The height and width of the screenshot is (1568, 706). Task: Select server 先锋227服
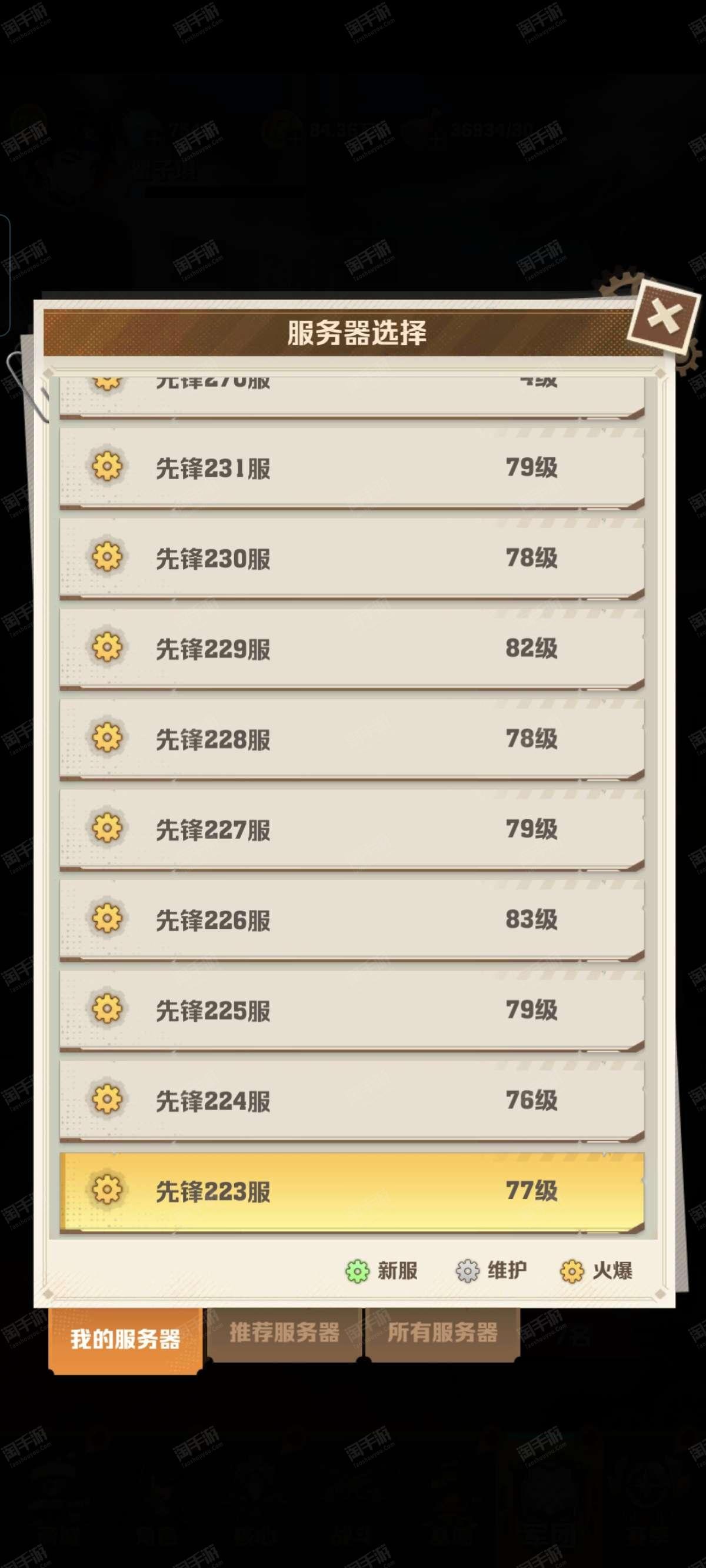pos(352,829)
